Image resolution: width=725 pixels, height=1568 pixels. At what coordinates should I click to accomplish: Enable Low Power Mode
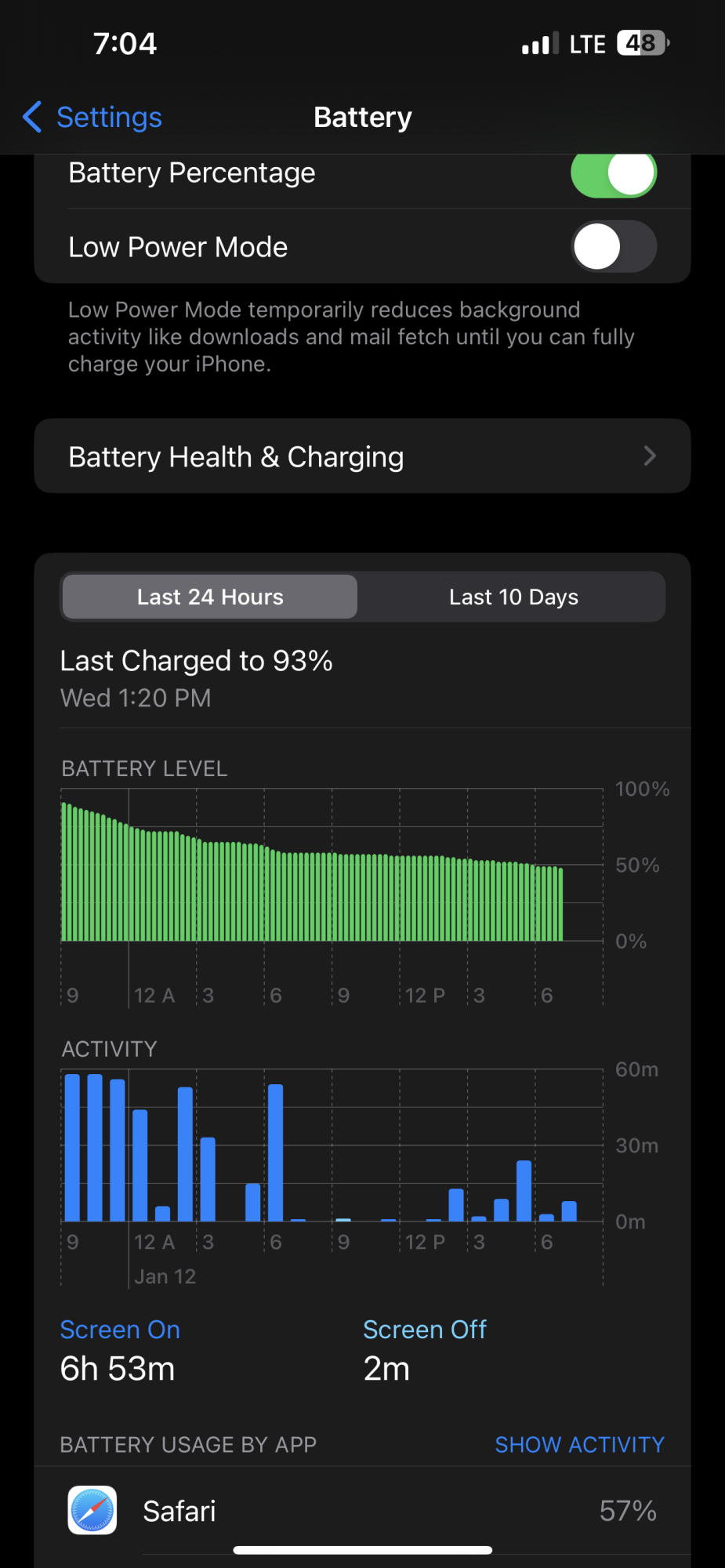coord(614,246)
